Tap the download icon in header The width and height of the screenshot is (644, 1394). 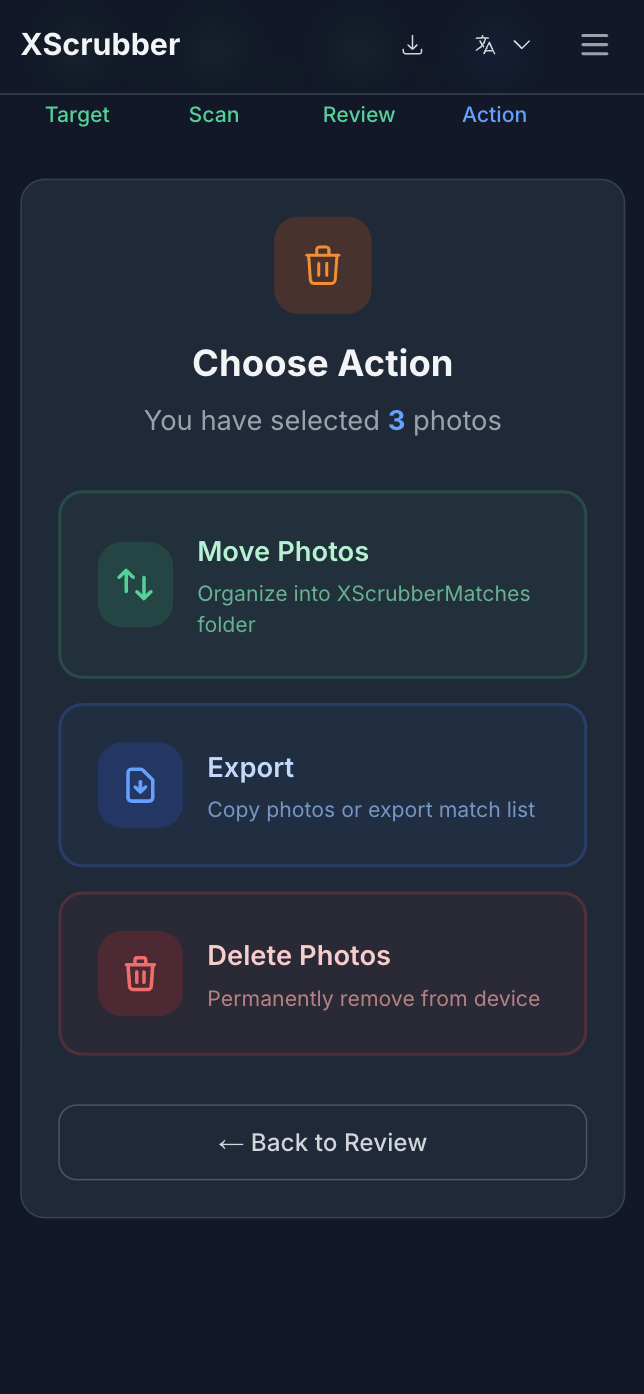412,45
